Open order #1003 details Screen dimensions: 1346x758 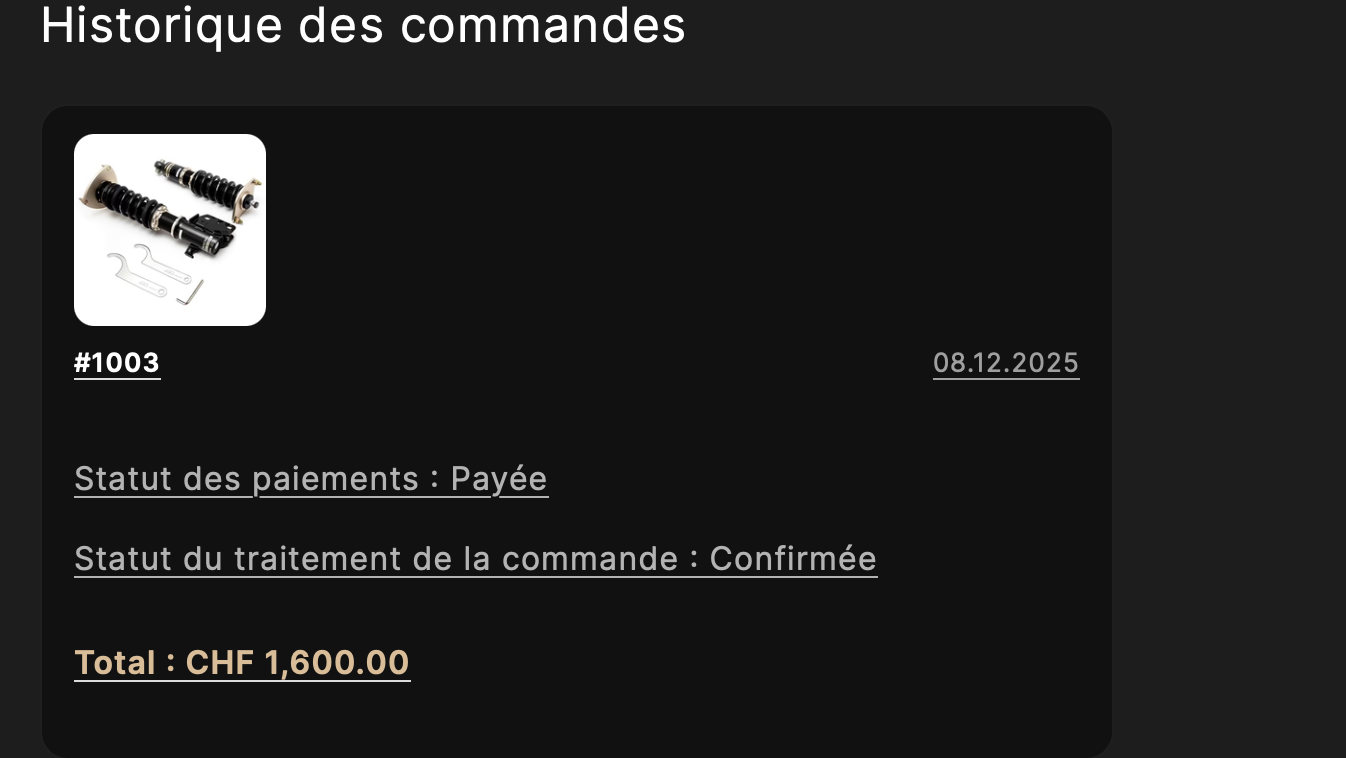[117, 363]
